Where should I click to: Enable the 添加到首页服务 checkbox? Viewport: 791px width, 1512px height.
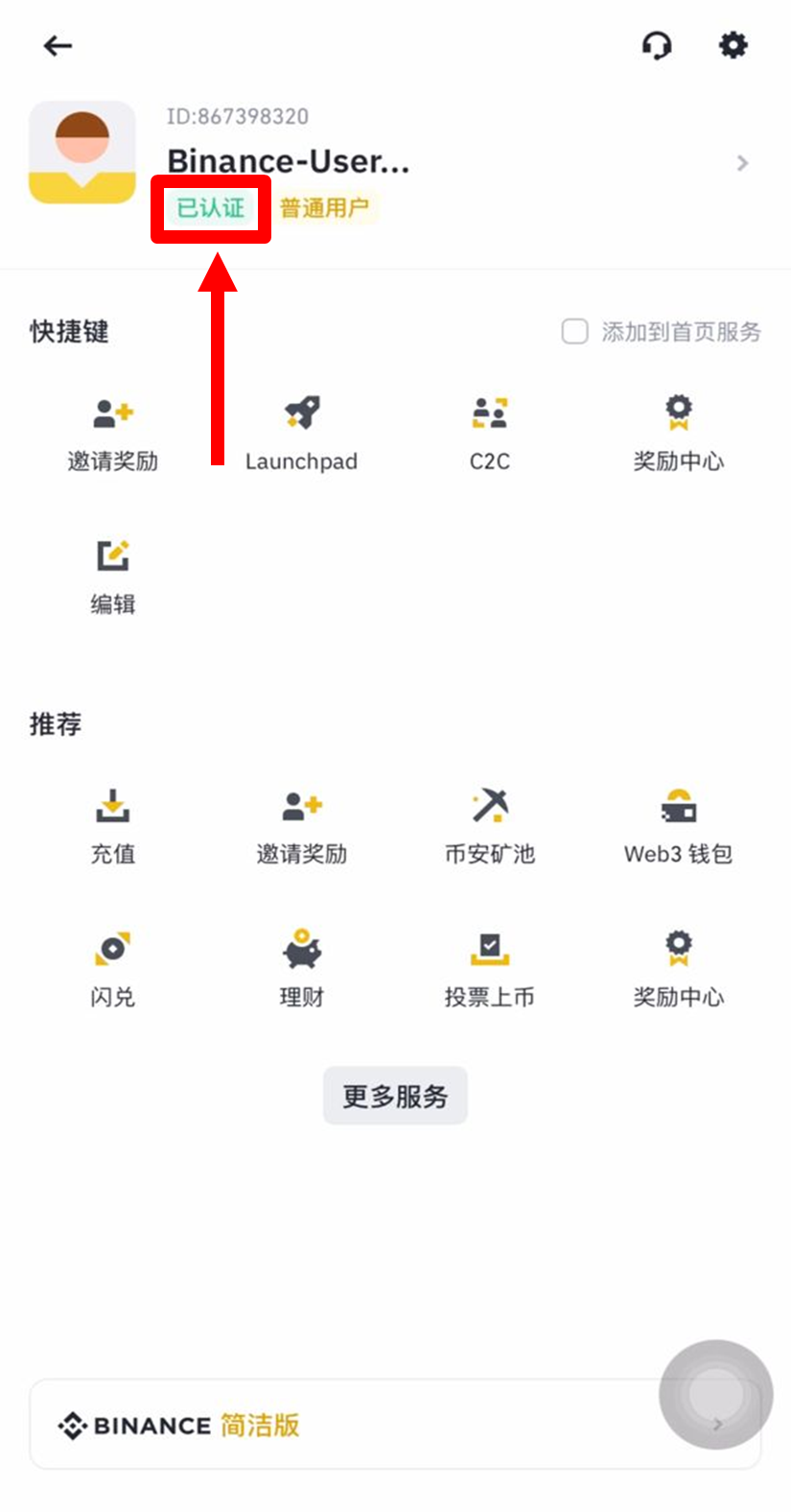tap(574, 331)
